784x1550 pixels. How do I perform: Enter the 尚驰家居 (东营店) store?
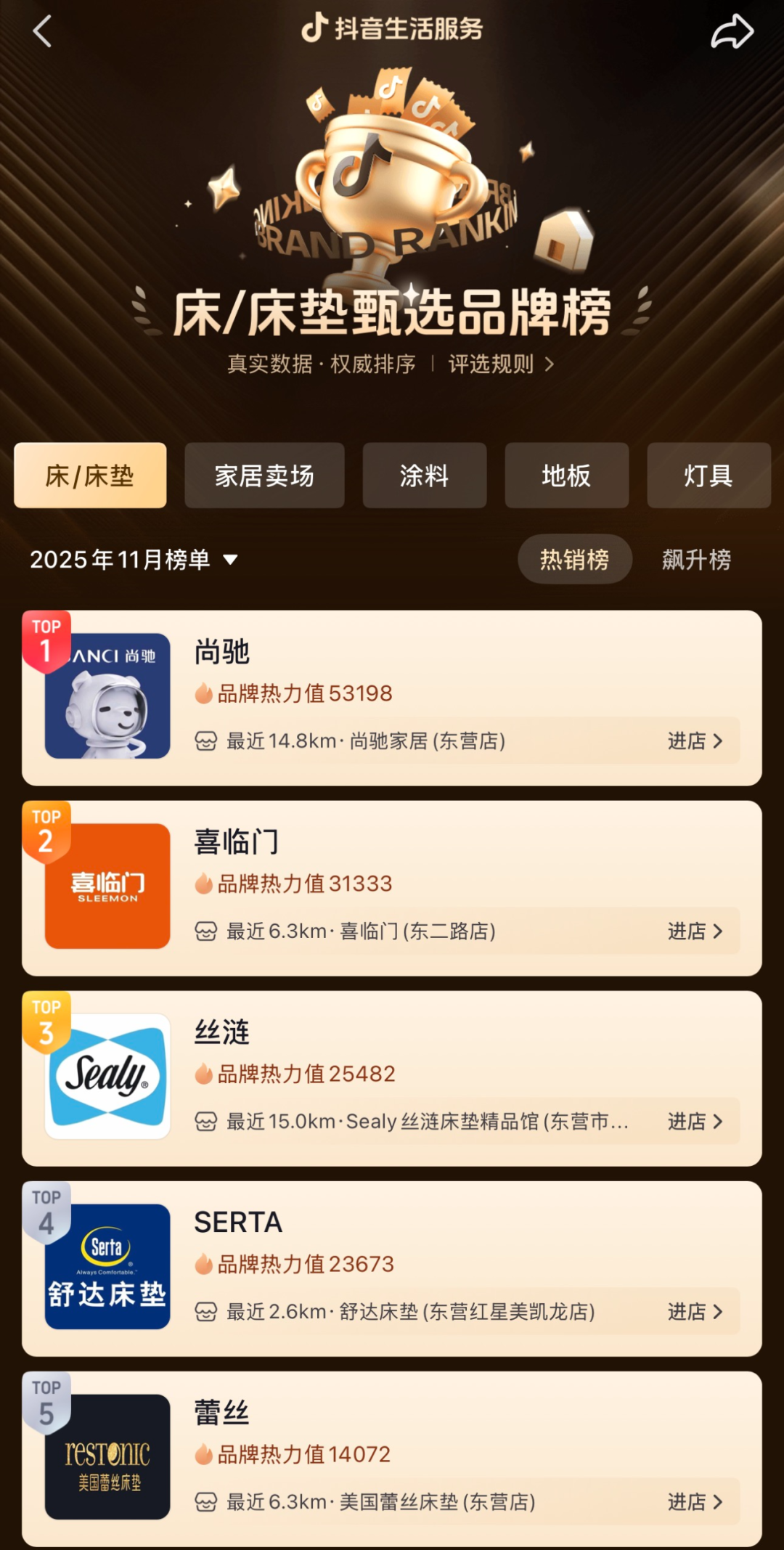click(694, 741)
